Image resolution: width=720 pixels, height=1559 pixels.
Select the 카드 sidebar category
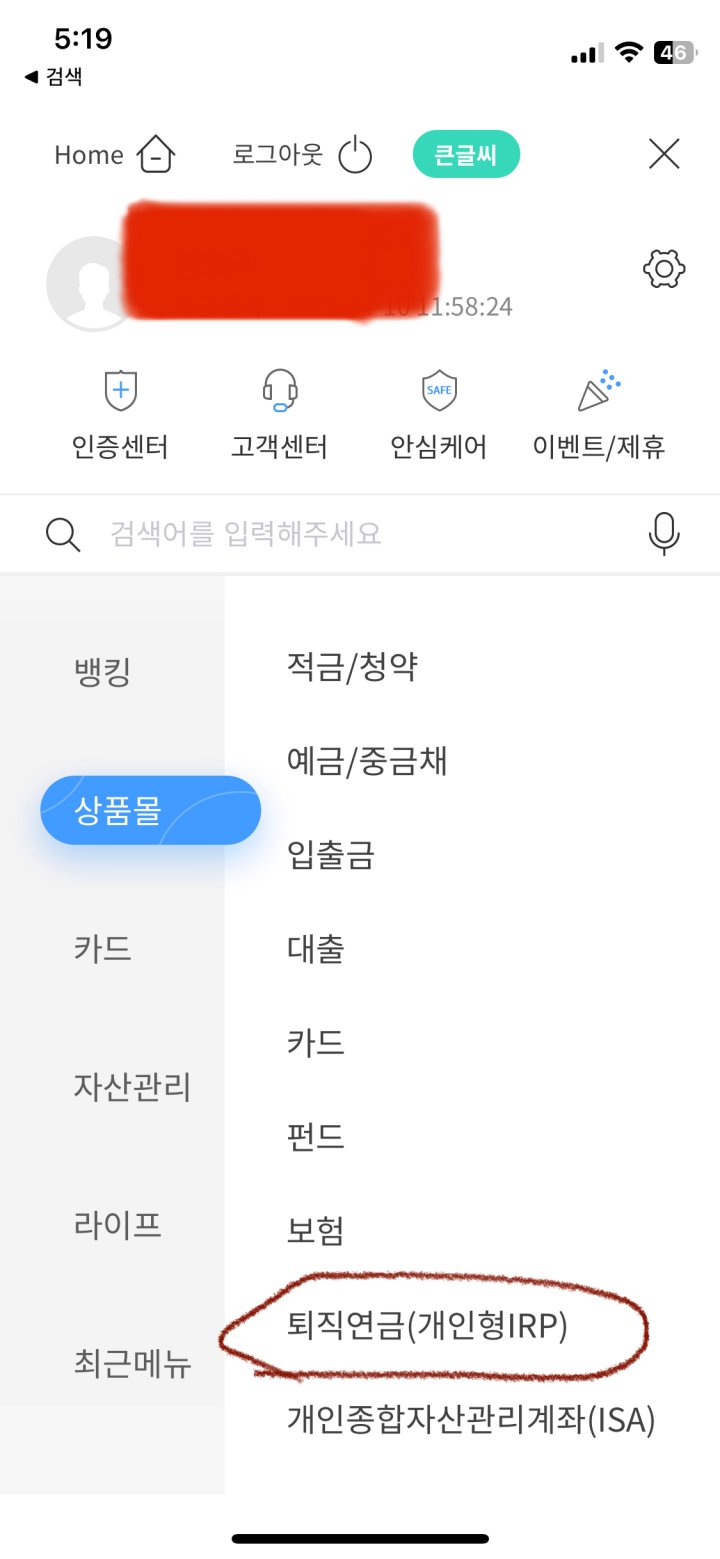[x=100, y=949]
